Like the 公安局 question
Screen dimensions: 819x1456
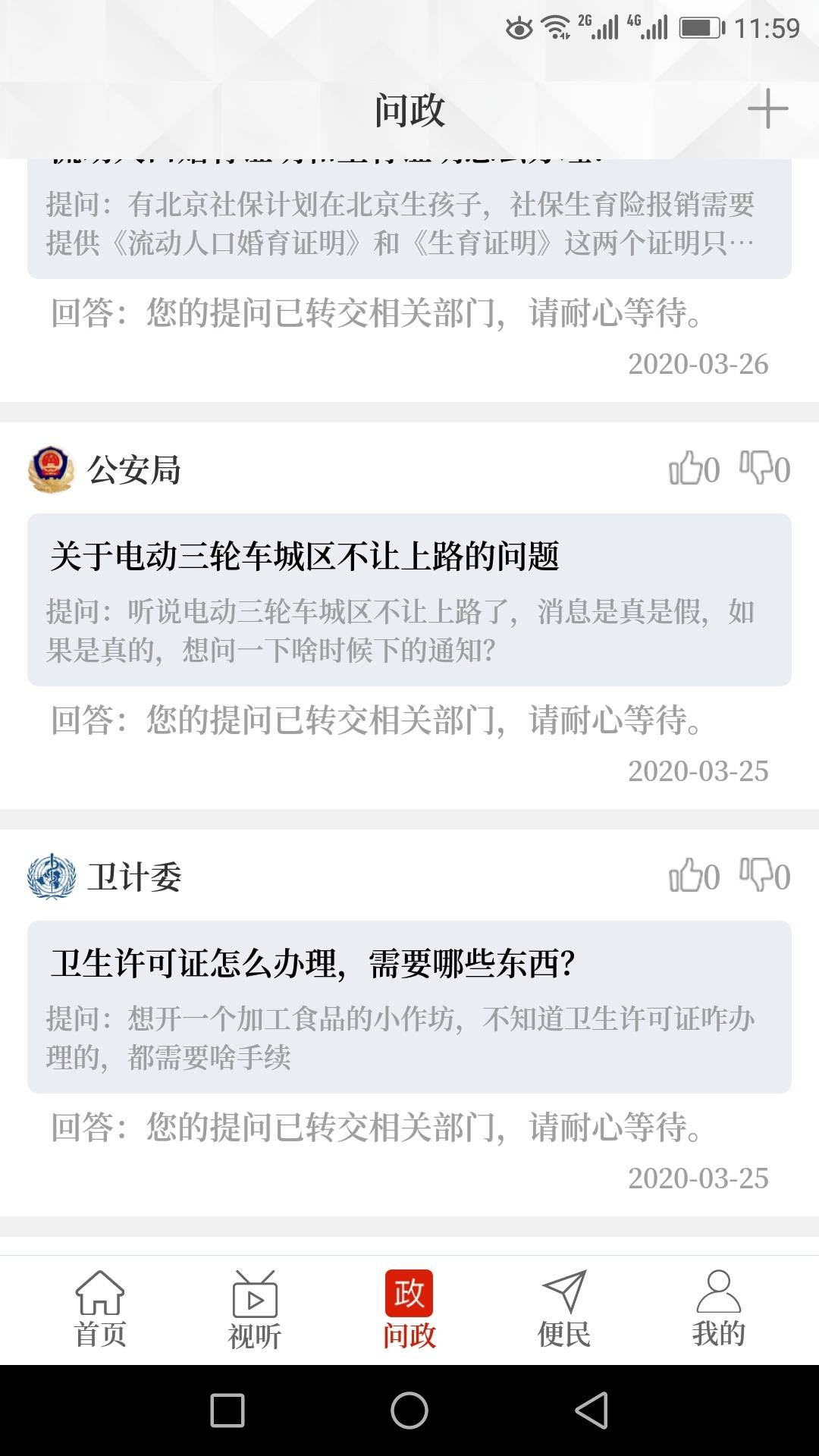[694, 469]
